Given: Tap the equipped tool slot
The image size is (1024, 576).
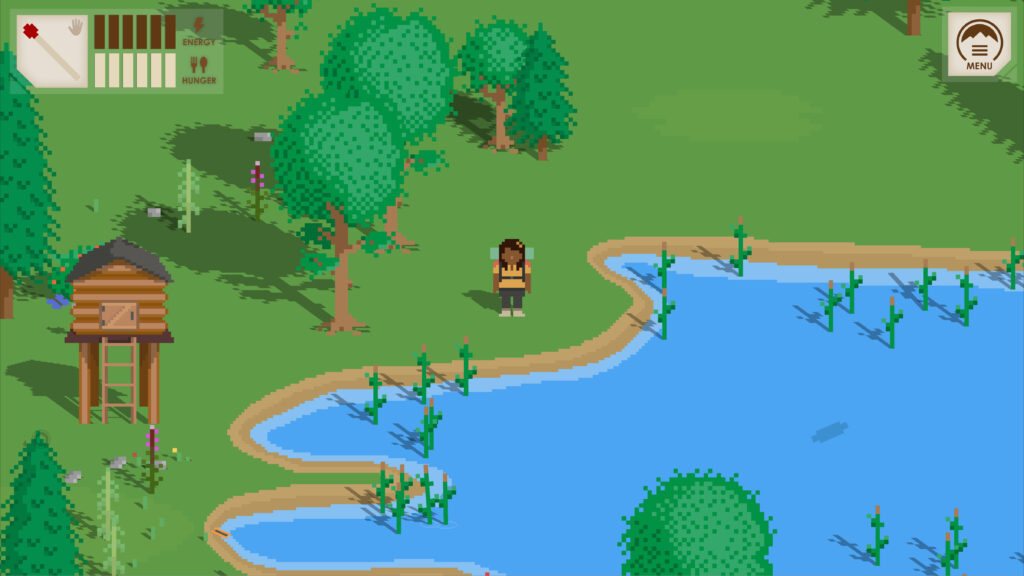Looking at the screenshot, I should (x=52, y=51).
